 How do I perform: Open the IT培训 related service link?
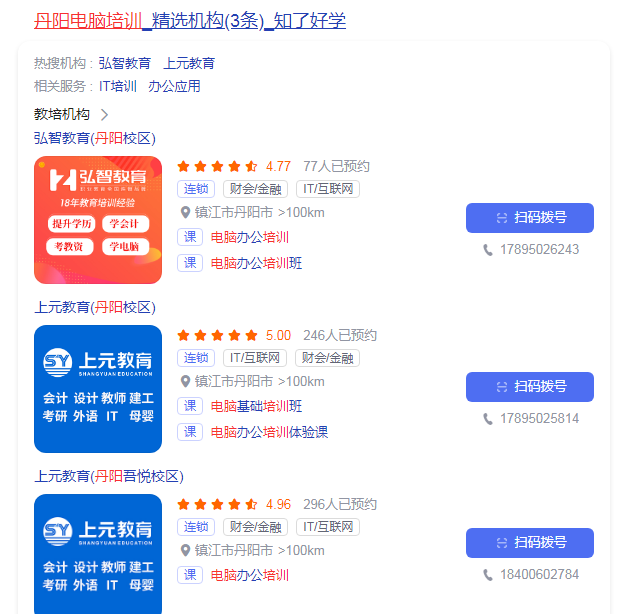[117, 86]
